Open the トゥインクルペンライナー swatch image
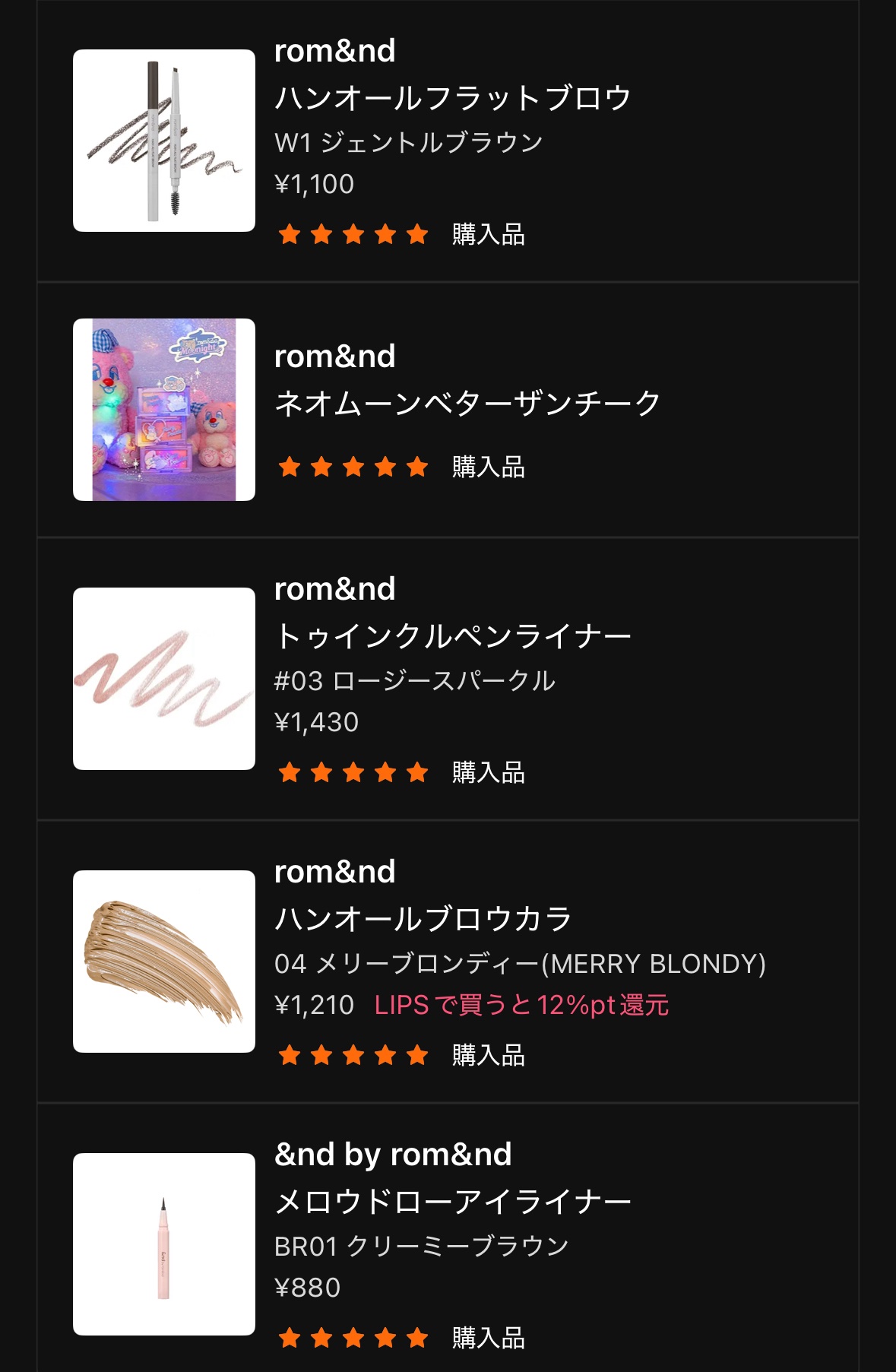896x1372 pixels. point(164,676)
